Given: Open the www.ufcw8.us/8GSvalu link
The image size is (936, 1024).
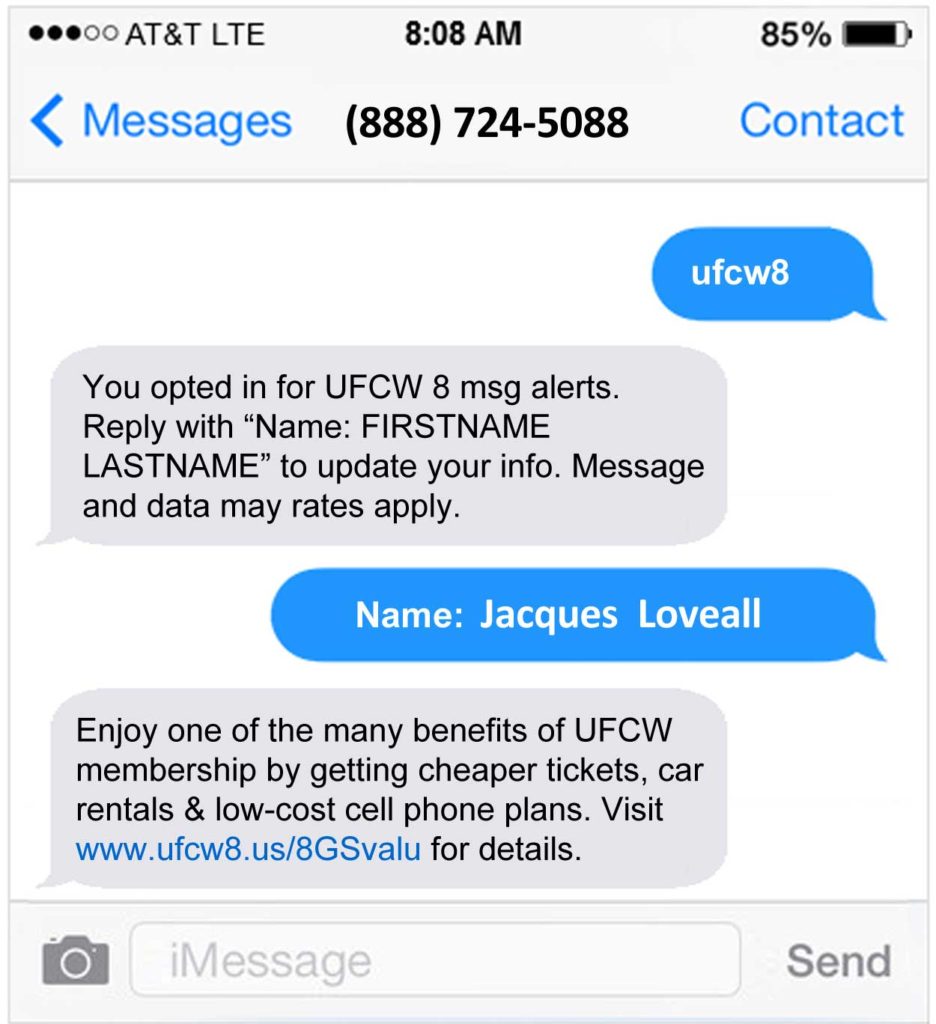Looking at the screenshot, I should click(248, 850).
